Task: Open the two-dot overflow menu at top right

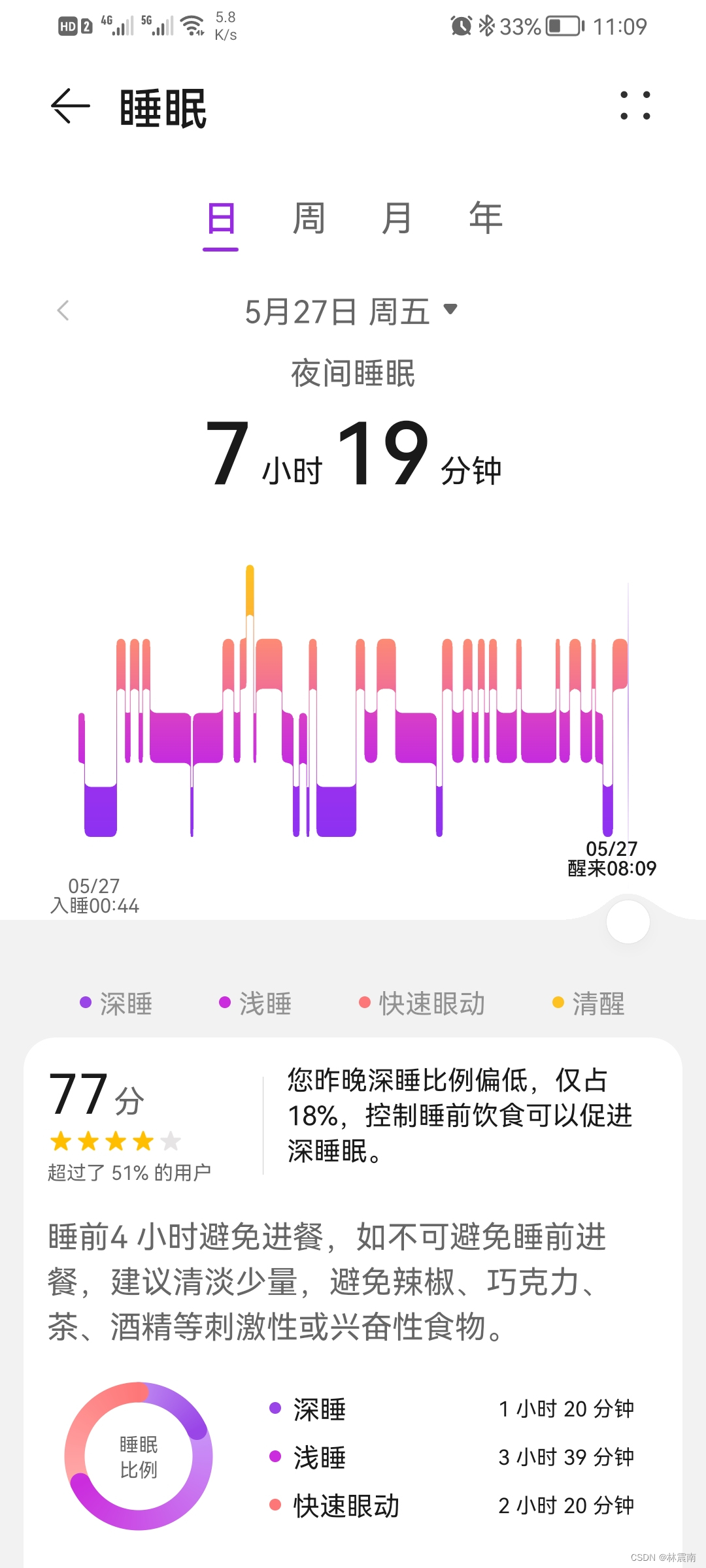Action: point(637,105)
